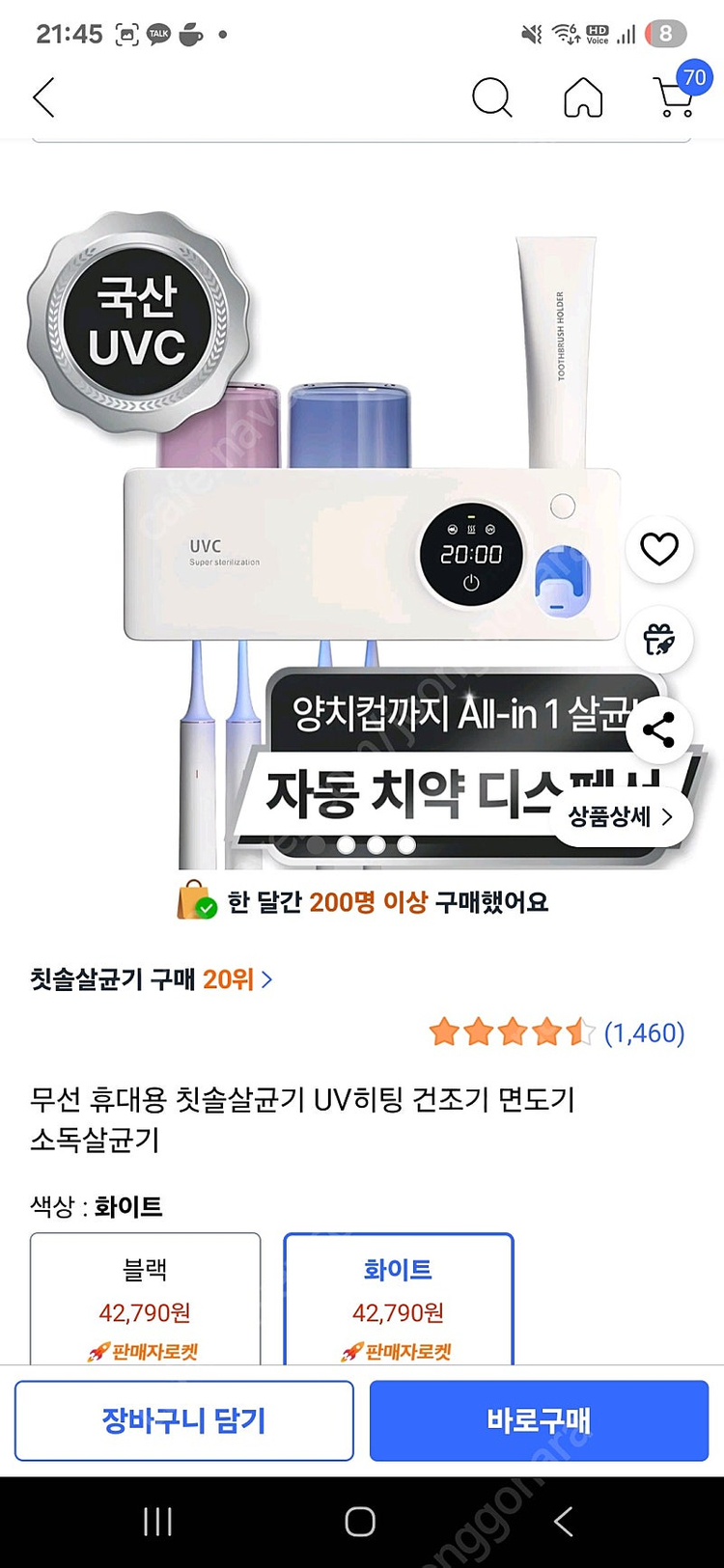Open the 칫솔살균기 구매 20위 ranking link
724x1568 pixels.
[x=152, y=979]
